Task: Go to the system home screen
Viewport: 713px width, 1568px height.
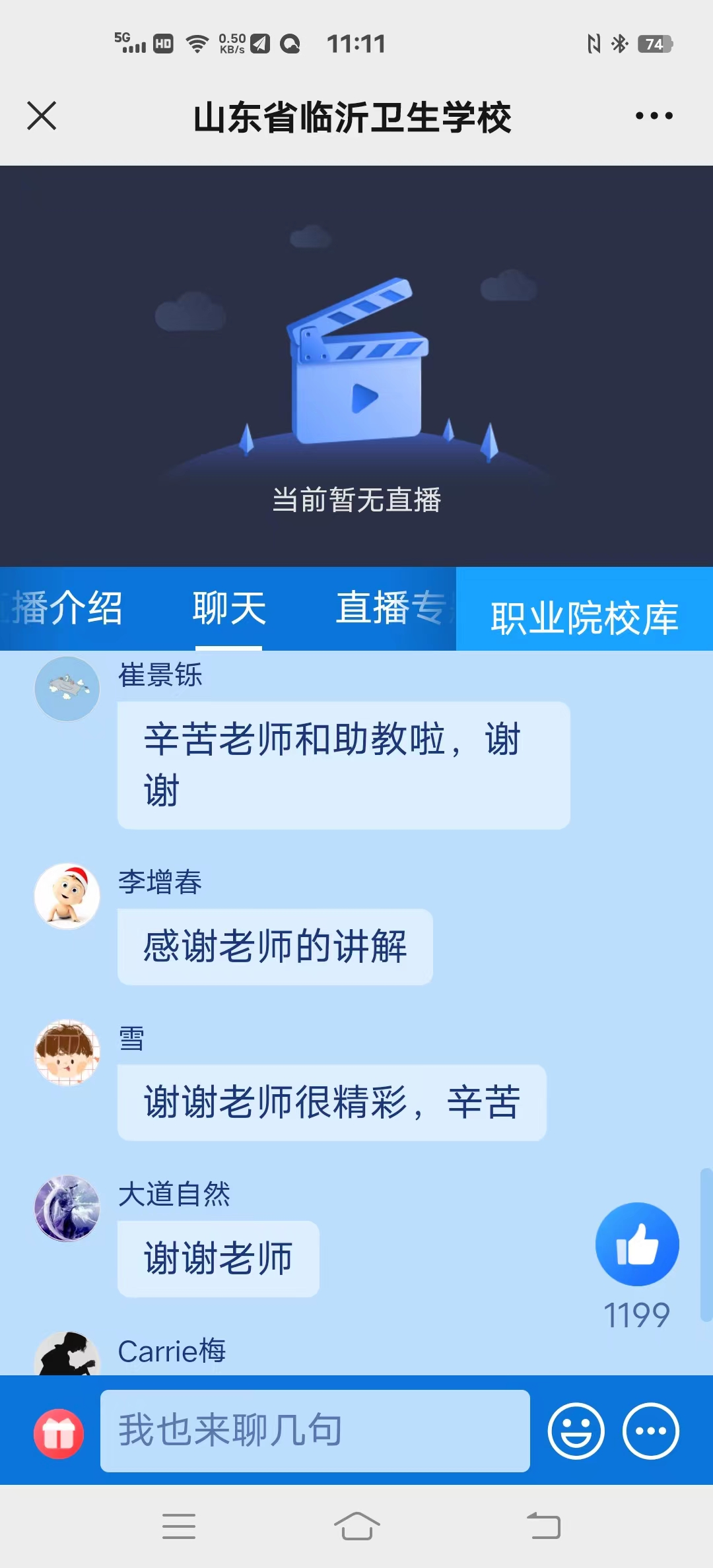Action: 356,1526
